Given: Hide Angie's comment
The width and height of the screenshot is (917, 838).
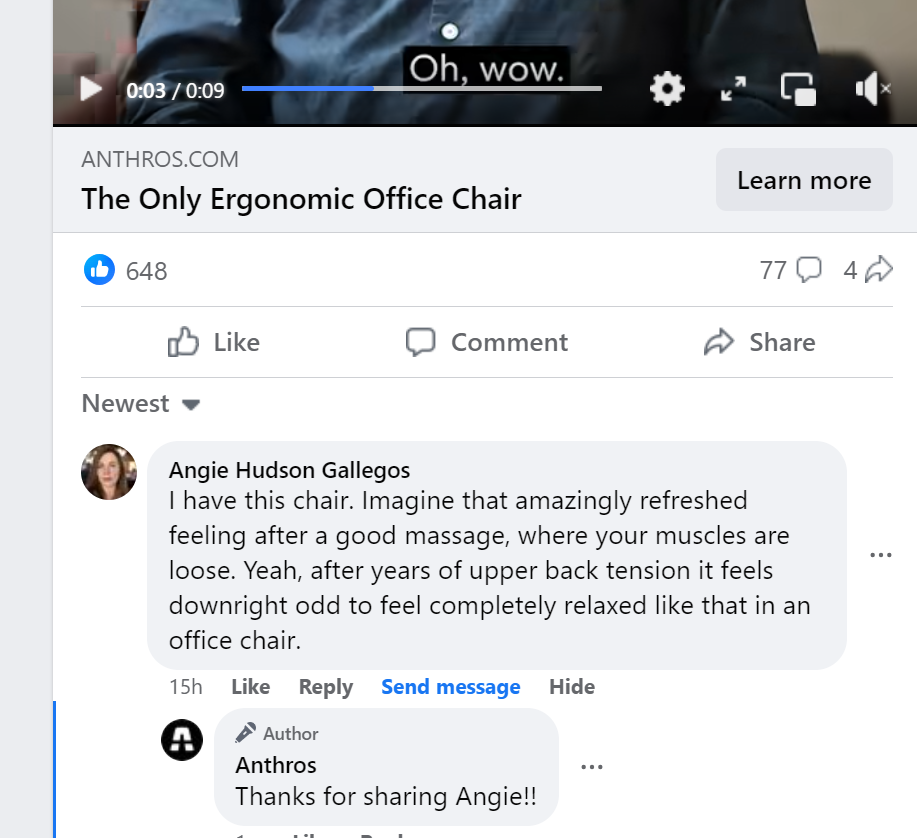Looking at the screenshot, I should point(571,687).
